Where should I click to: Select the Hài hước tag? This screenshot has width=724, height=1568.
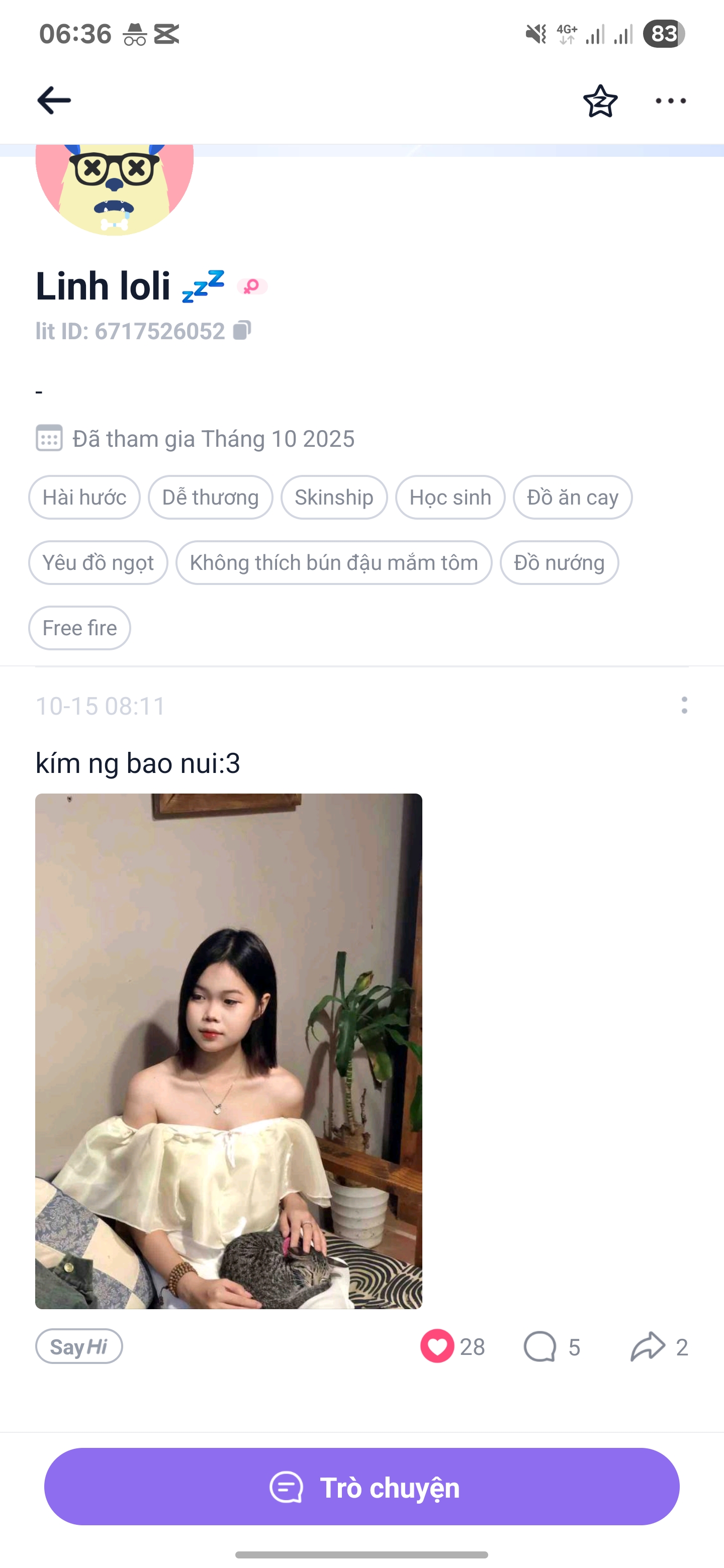[84, 498]
